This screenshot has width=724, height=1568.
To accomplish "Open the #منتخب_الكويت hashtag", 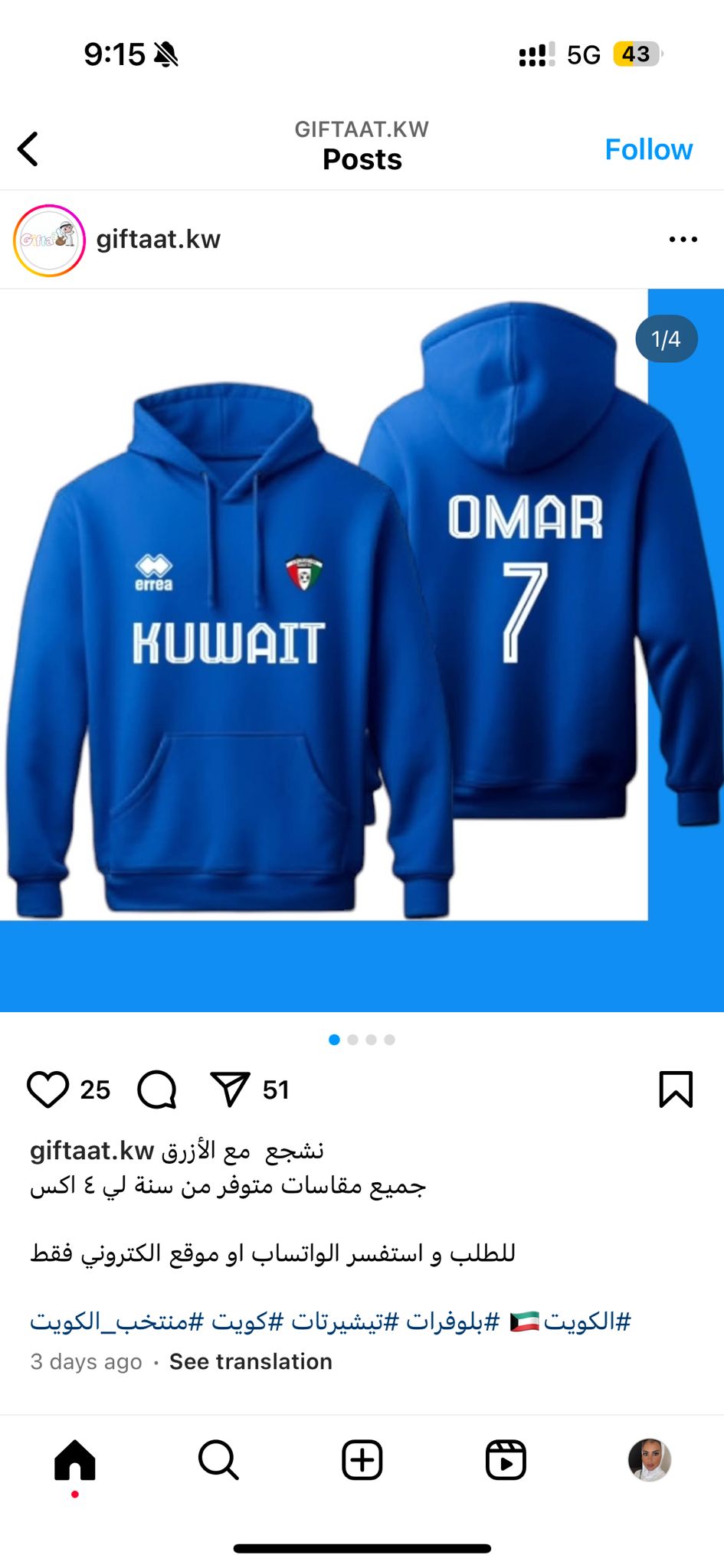I will [x=117, y=1321].
